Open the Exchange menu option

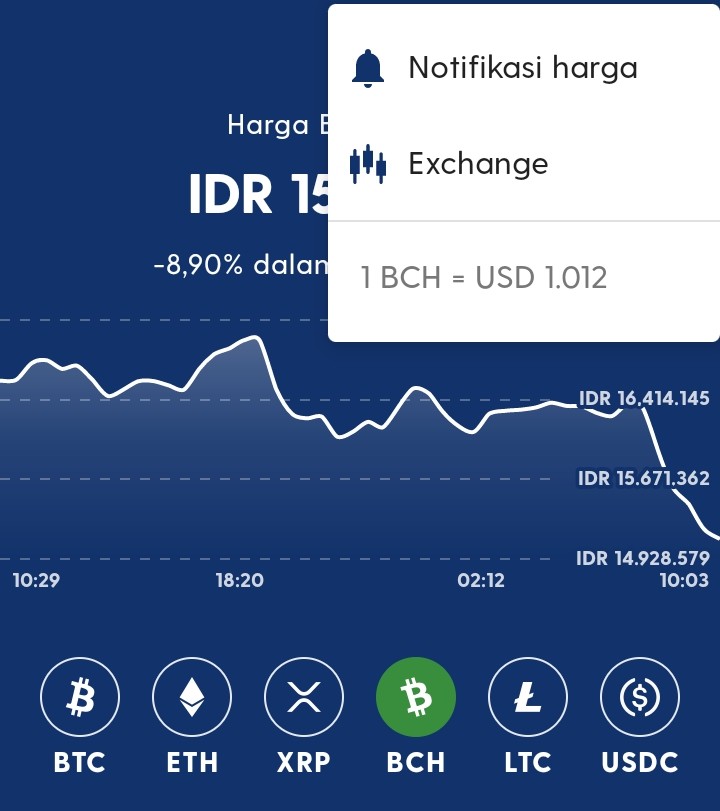coord(523,164)
